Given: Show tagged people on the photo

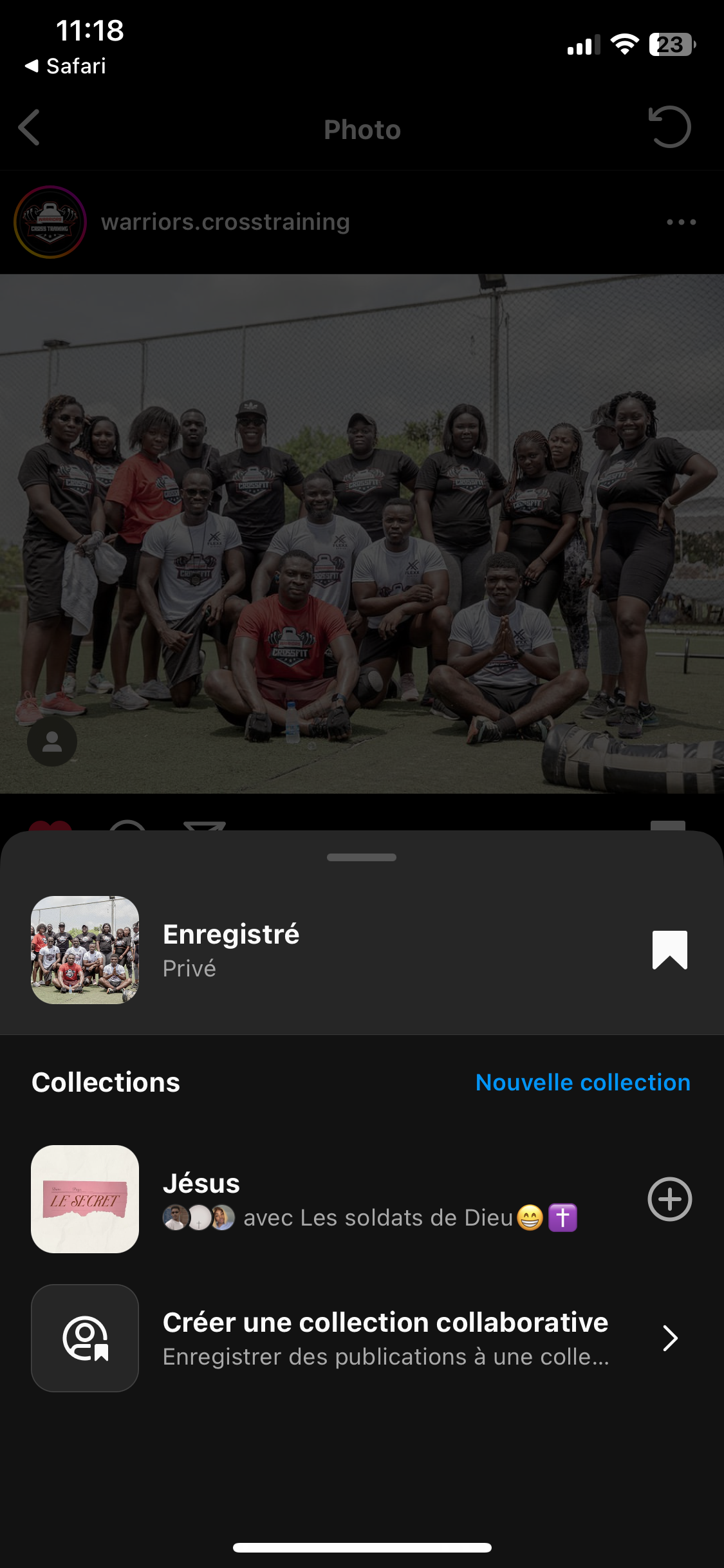Looking at the screenshot, I should point(52,742).
